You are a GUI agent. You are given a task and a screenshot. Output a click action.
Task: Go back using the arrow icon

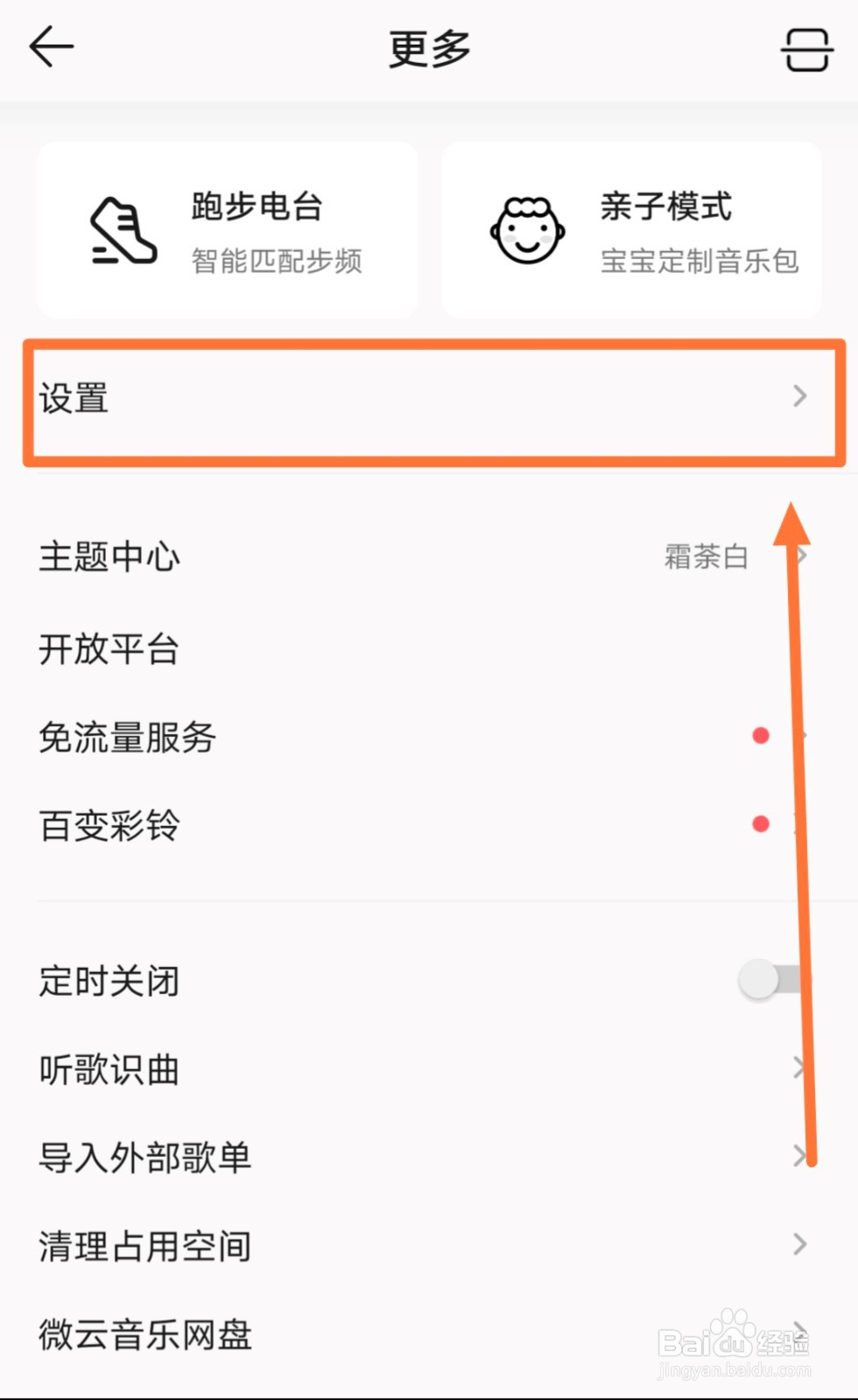click(52, 47)
